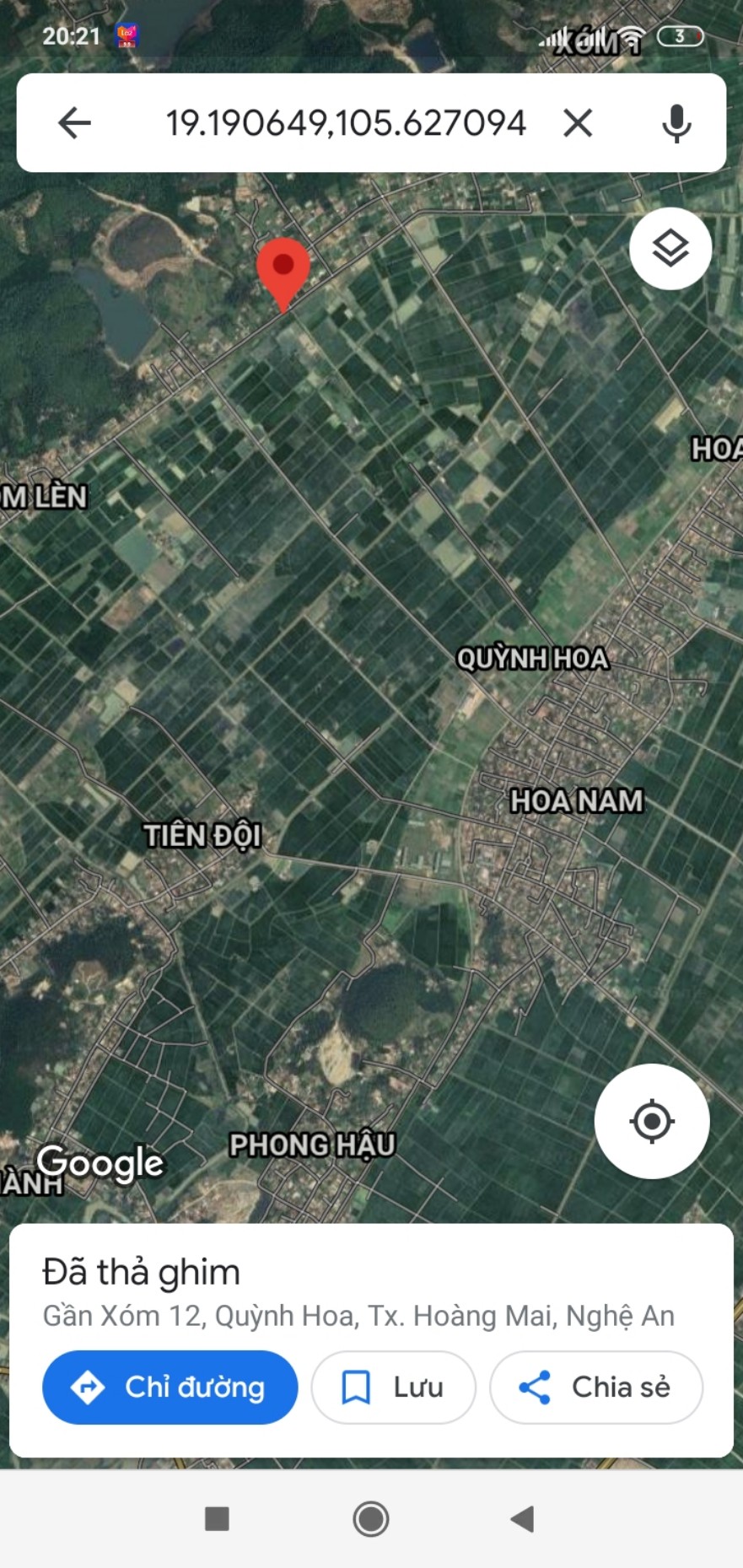Tap the back arrow to exit search
Image resolution: width=743 pixels, height=1568 pixels.
[x=74, y=123]
